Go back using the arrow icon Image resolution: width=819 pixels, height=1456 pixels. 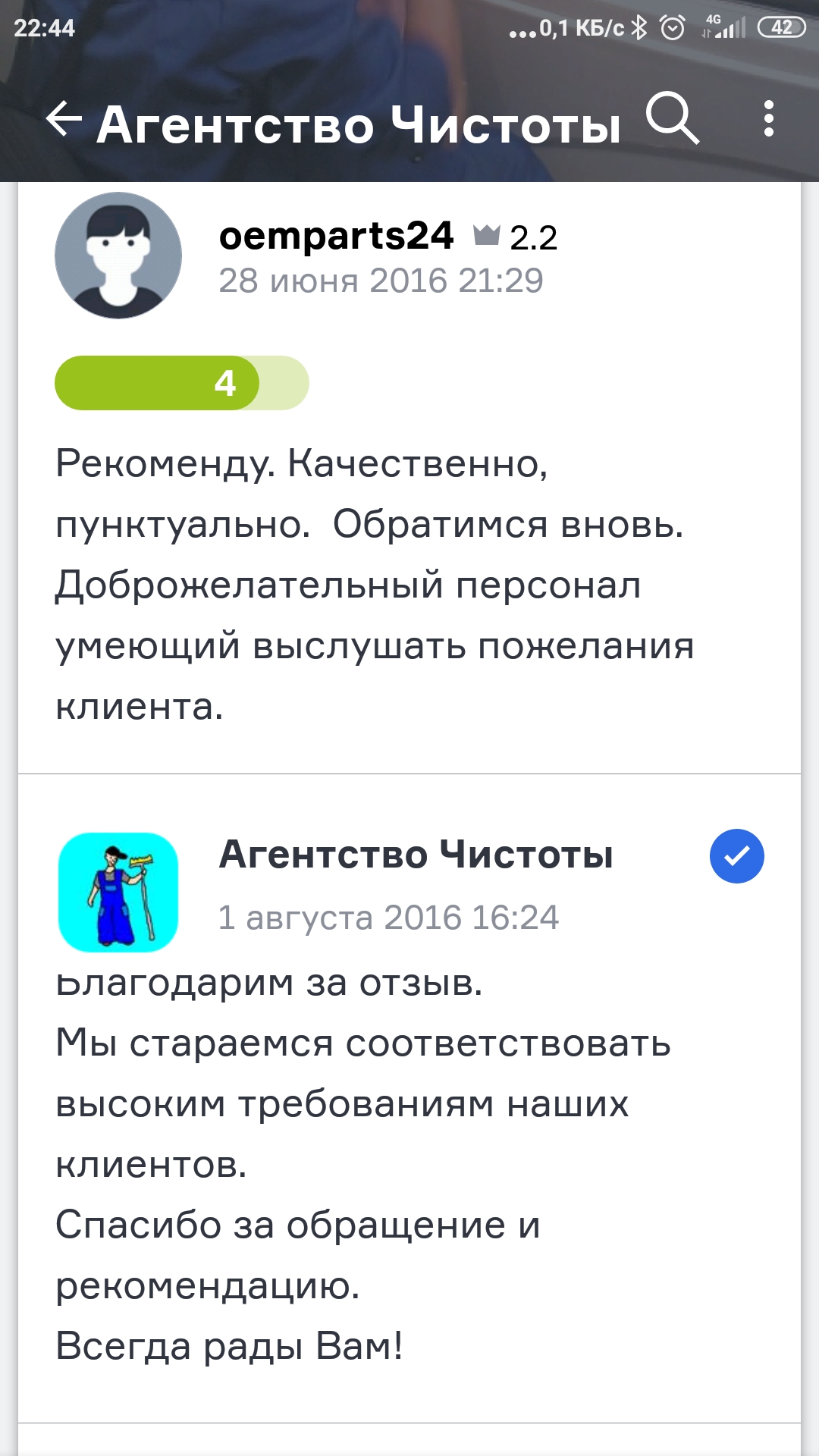(x=64, y=120)
